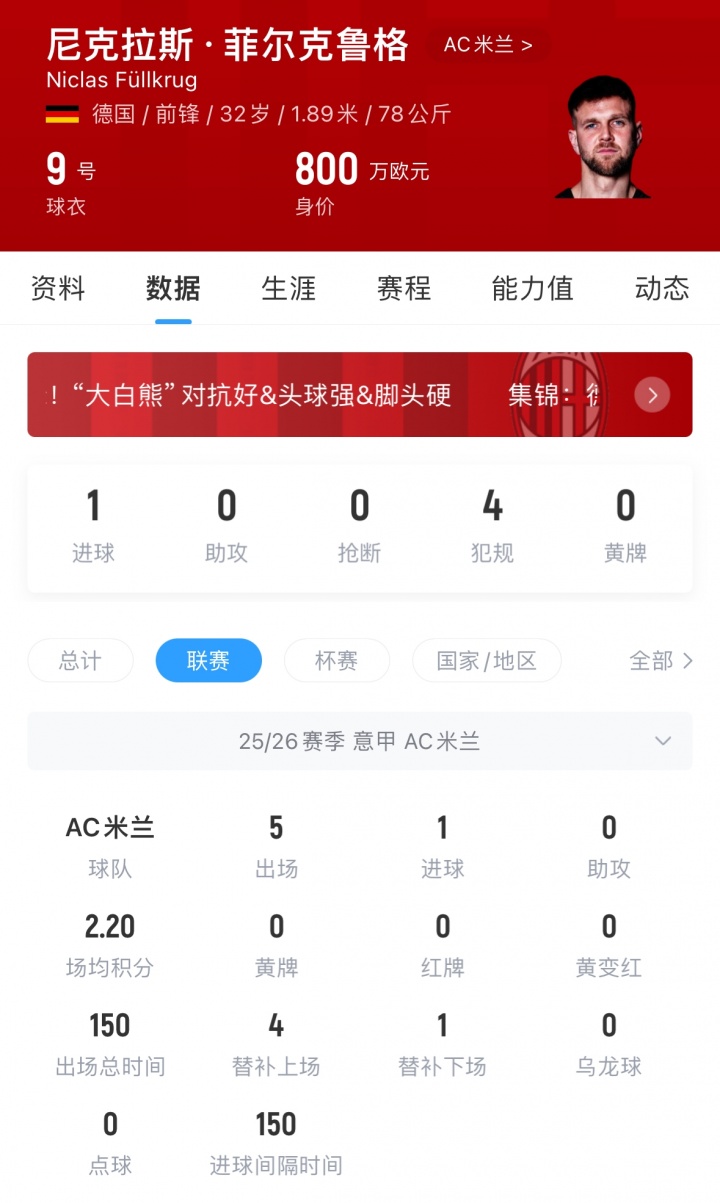This screenshot has width=720, height=1203.
Task: Open the 赛程 tab
Action: (x=404, y=289)
